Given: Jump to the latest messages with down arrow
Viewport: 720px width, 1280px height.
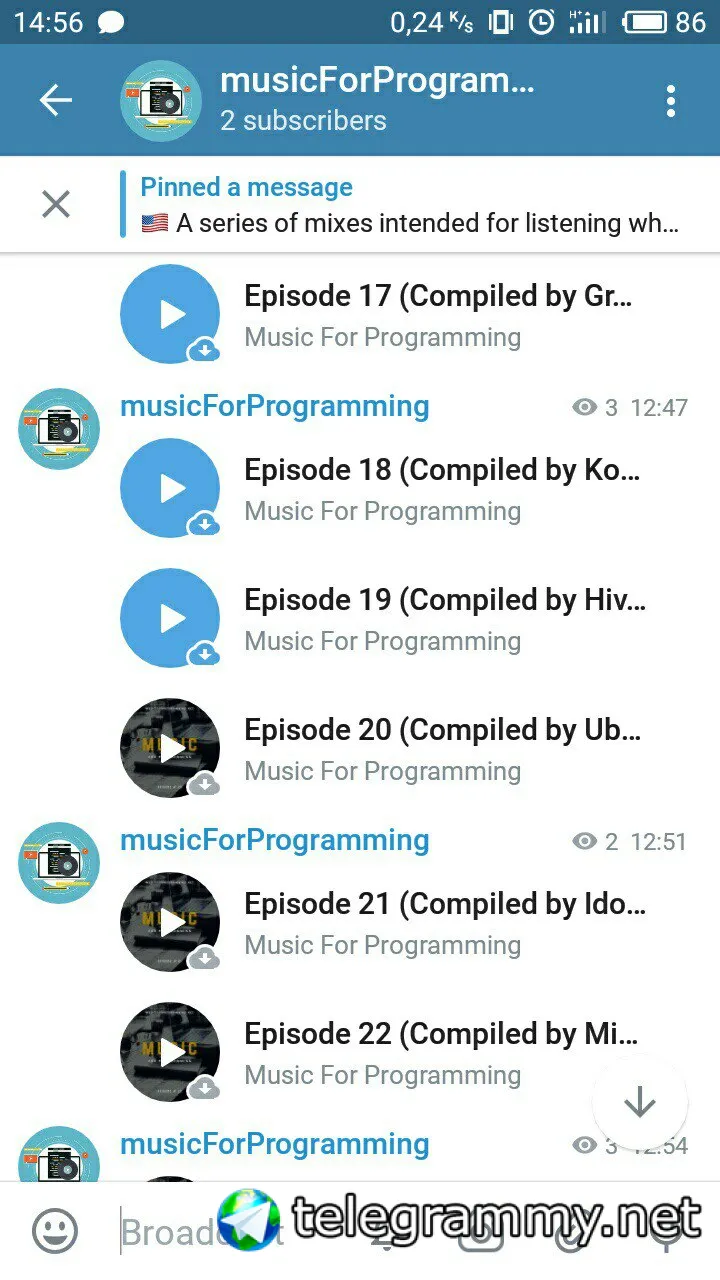Looking at the screenshot, I should pyautogui.click(x=639, y=1103).
